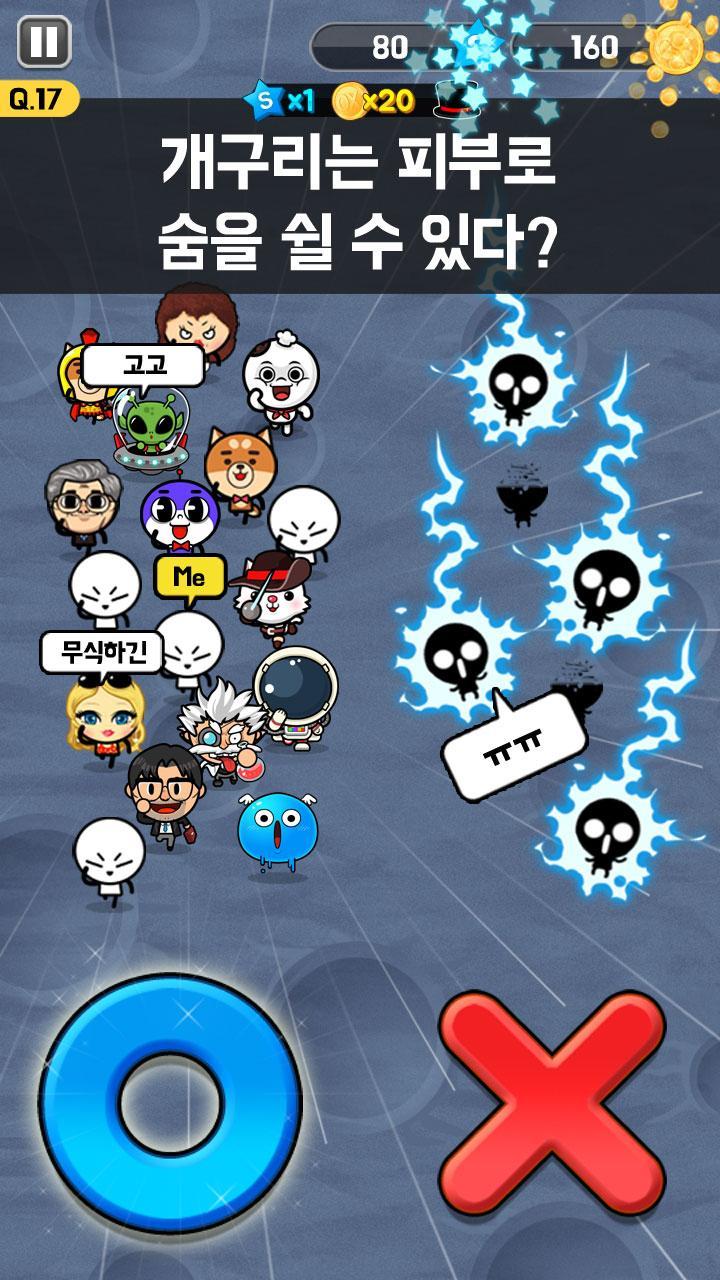Answer X (false) to the frog question
Image resolution: width=720 pixels, height=1280 pixels.
(x=552, y=1103)
